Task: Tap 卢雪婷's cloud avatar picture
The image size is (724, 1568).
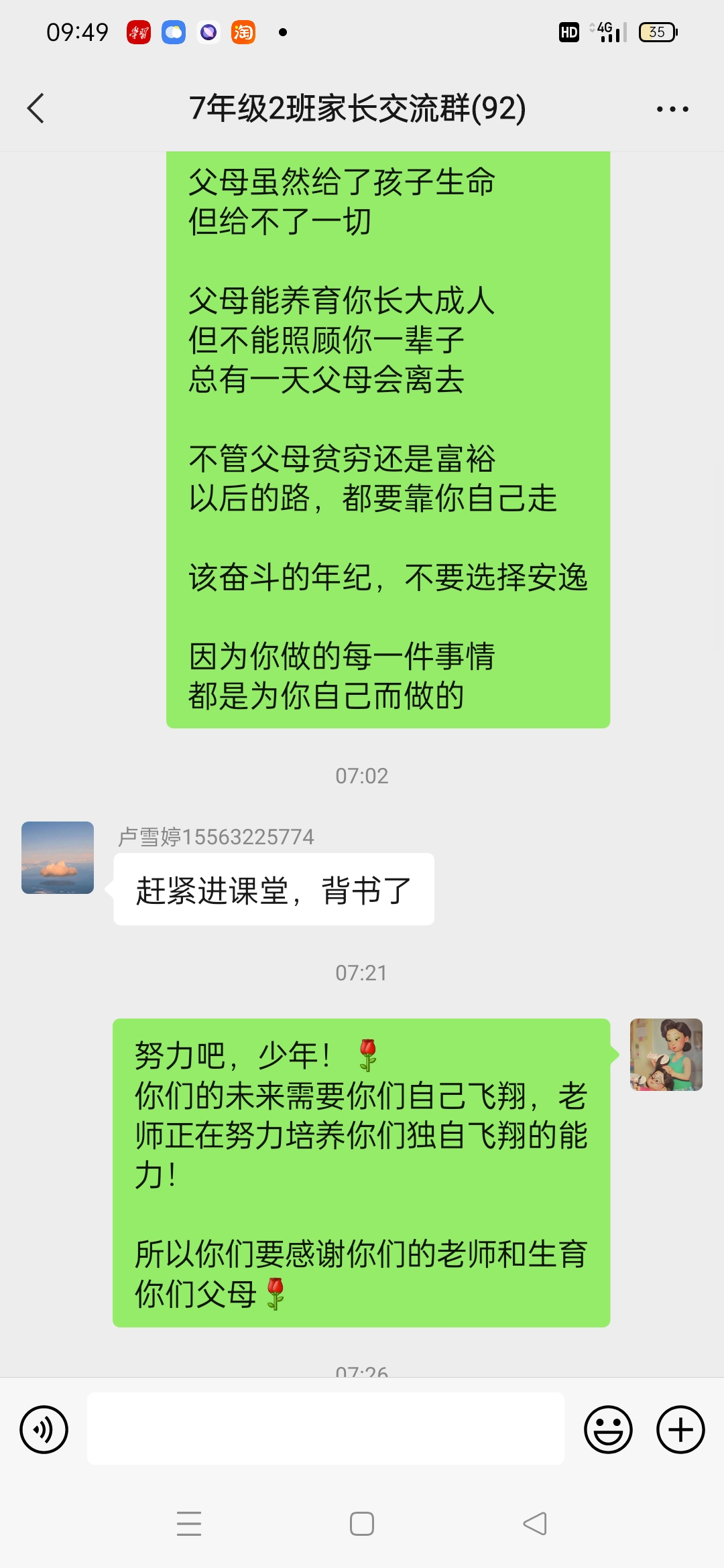Action: 58,858
